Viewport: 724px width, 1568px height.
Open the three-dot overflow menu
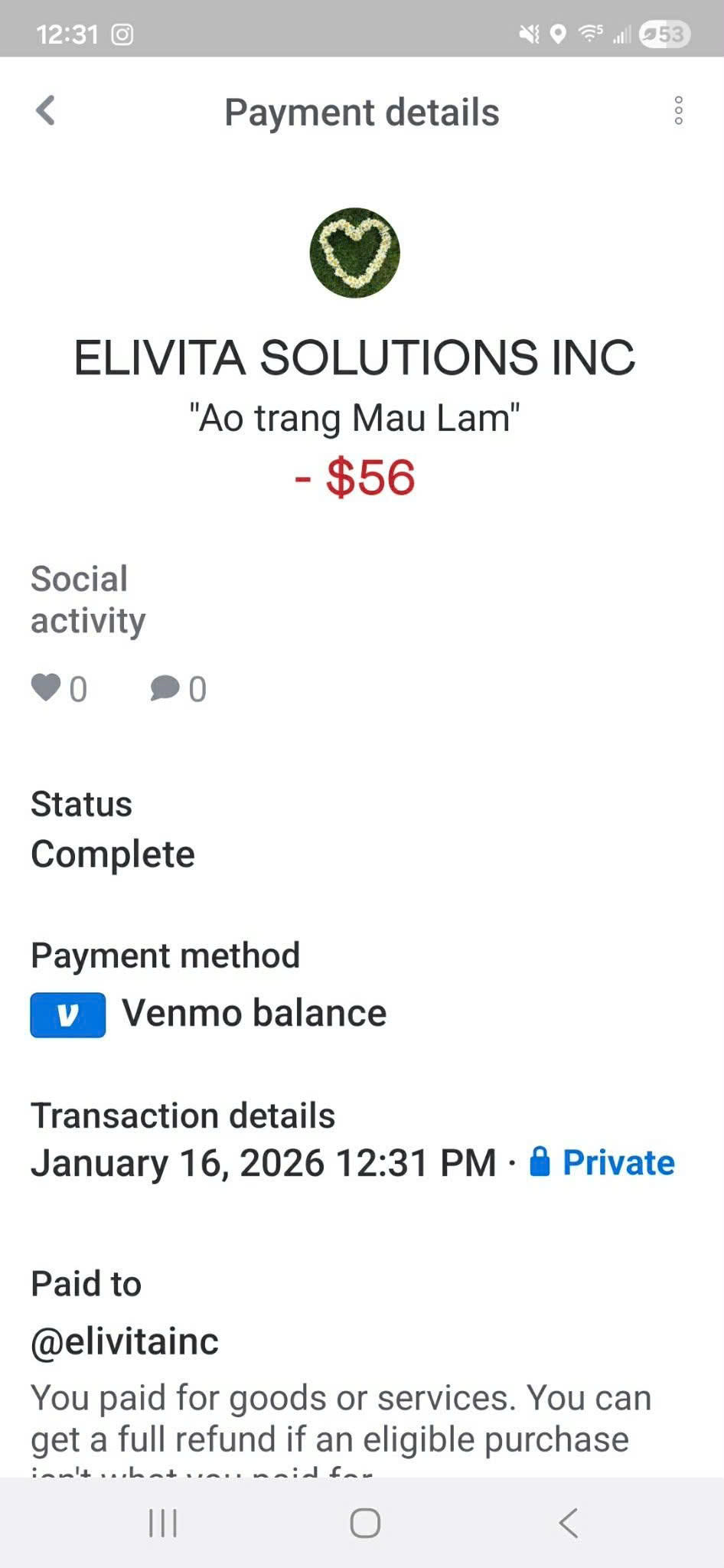click(x=678, y=111)
